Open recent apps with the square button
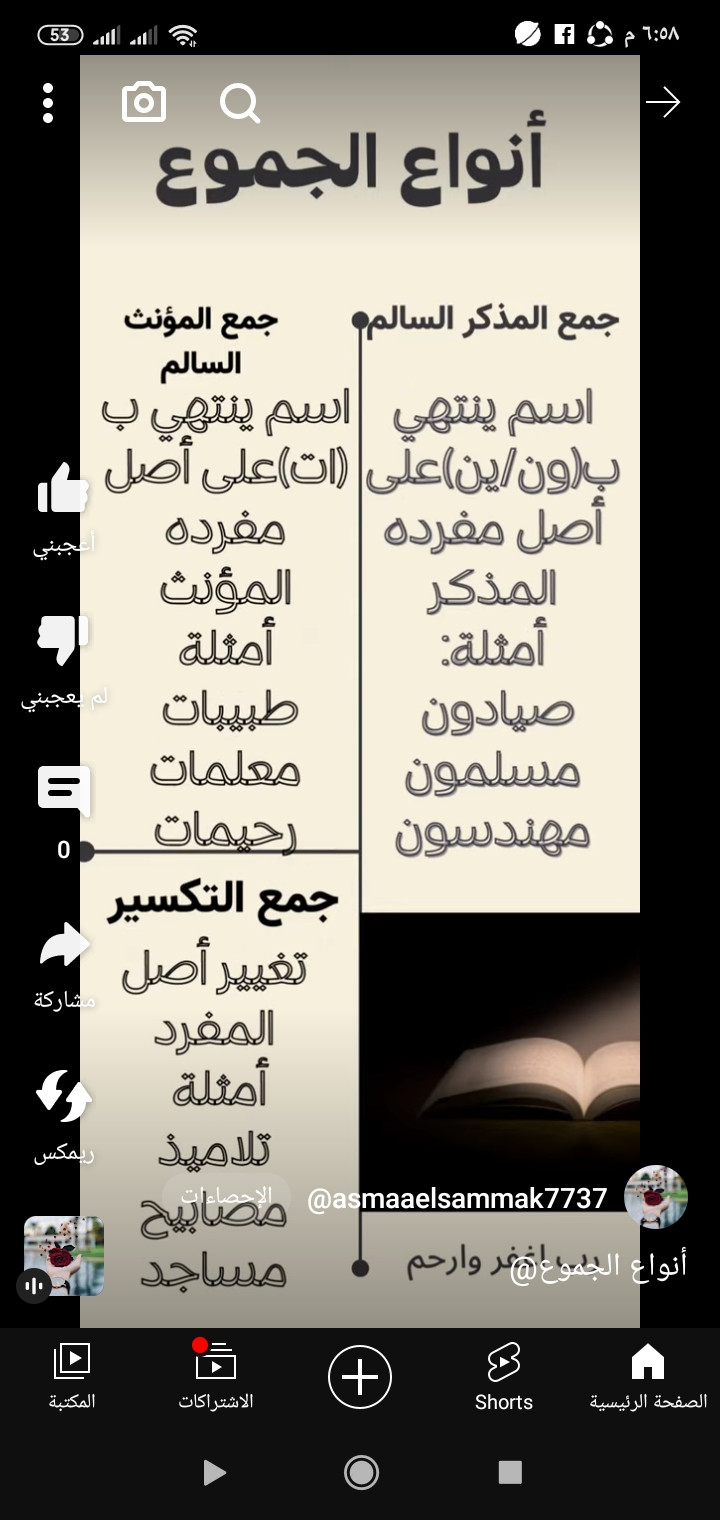 [x=510, y=1472]
